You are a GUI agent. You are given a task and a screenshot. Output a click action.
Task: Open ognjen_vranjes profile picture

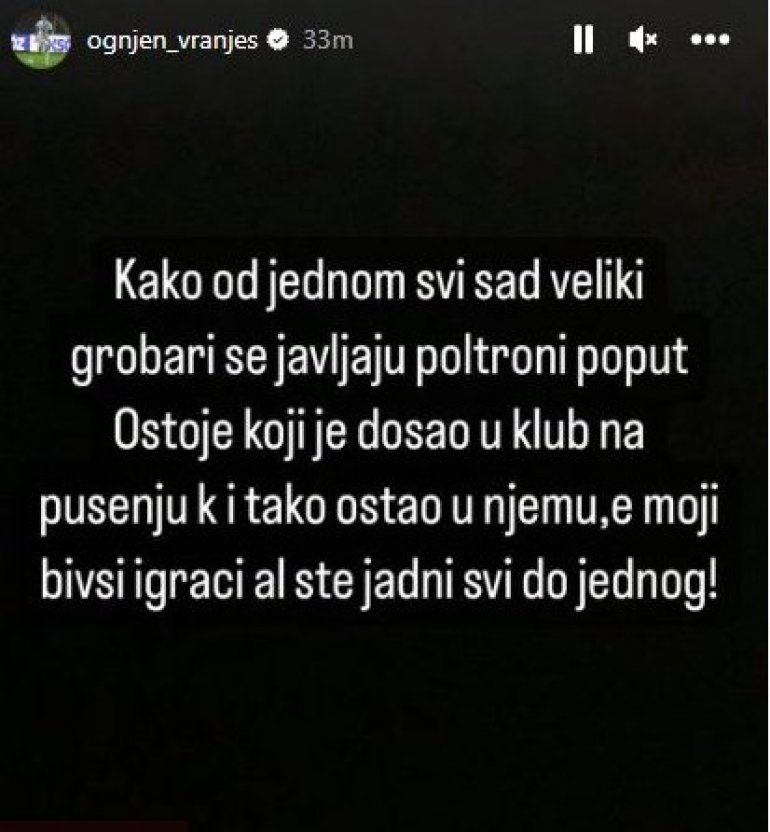coord(42,41)
